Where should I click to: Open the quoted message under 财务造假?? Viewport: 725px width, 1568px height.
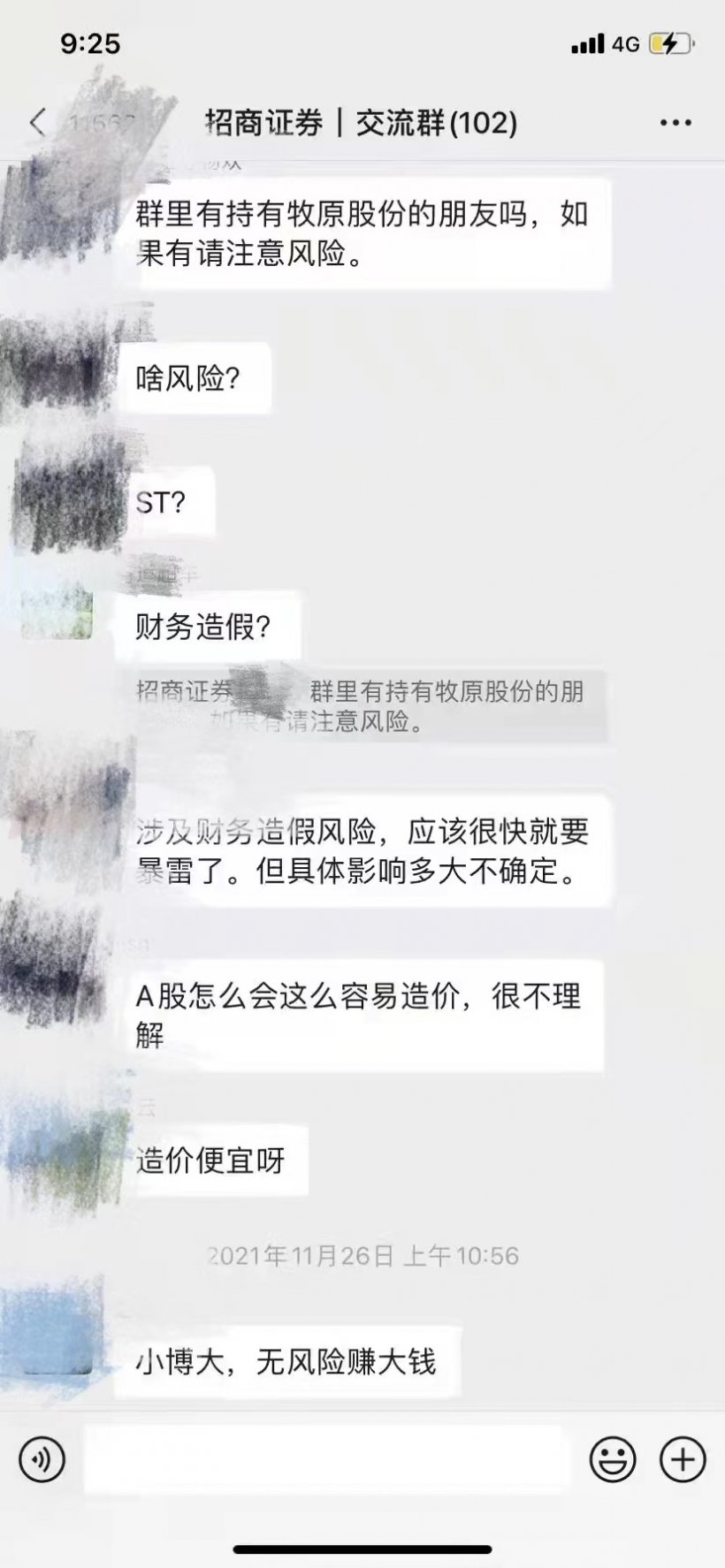pyautogui.click(x=362, y=705)
